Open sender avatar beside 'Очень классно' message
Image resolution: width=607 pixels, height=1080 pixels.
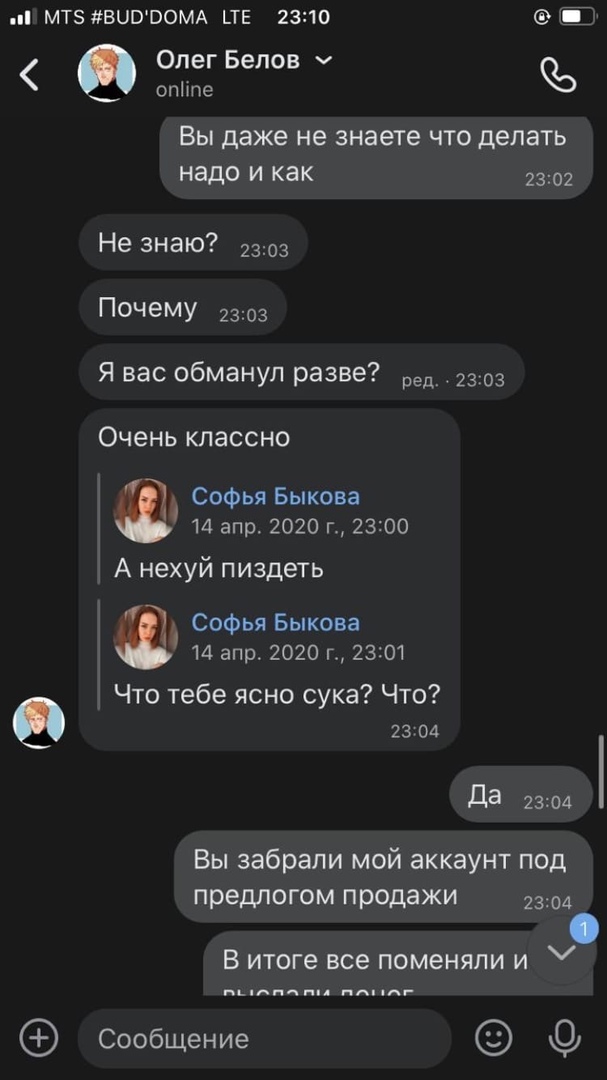(39, 722)
